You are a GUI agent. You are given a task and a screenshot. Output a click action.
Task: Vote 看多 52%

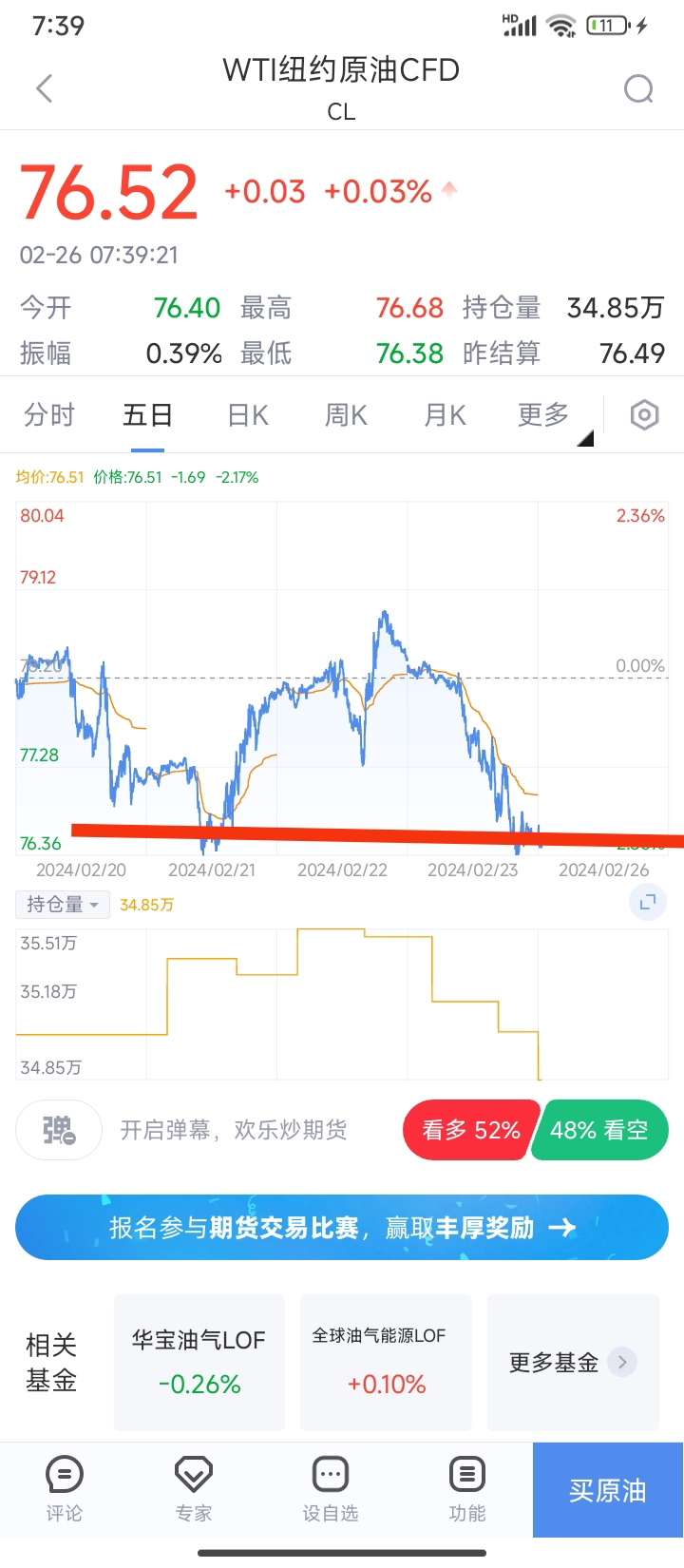pos(471,1130)
